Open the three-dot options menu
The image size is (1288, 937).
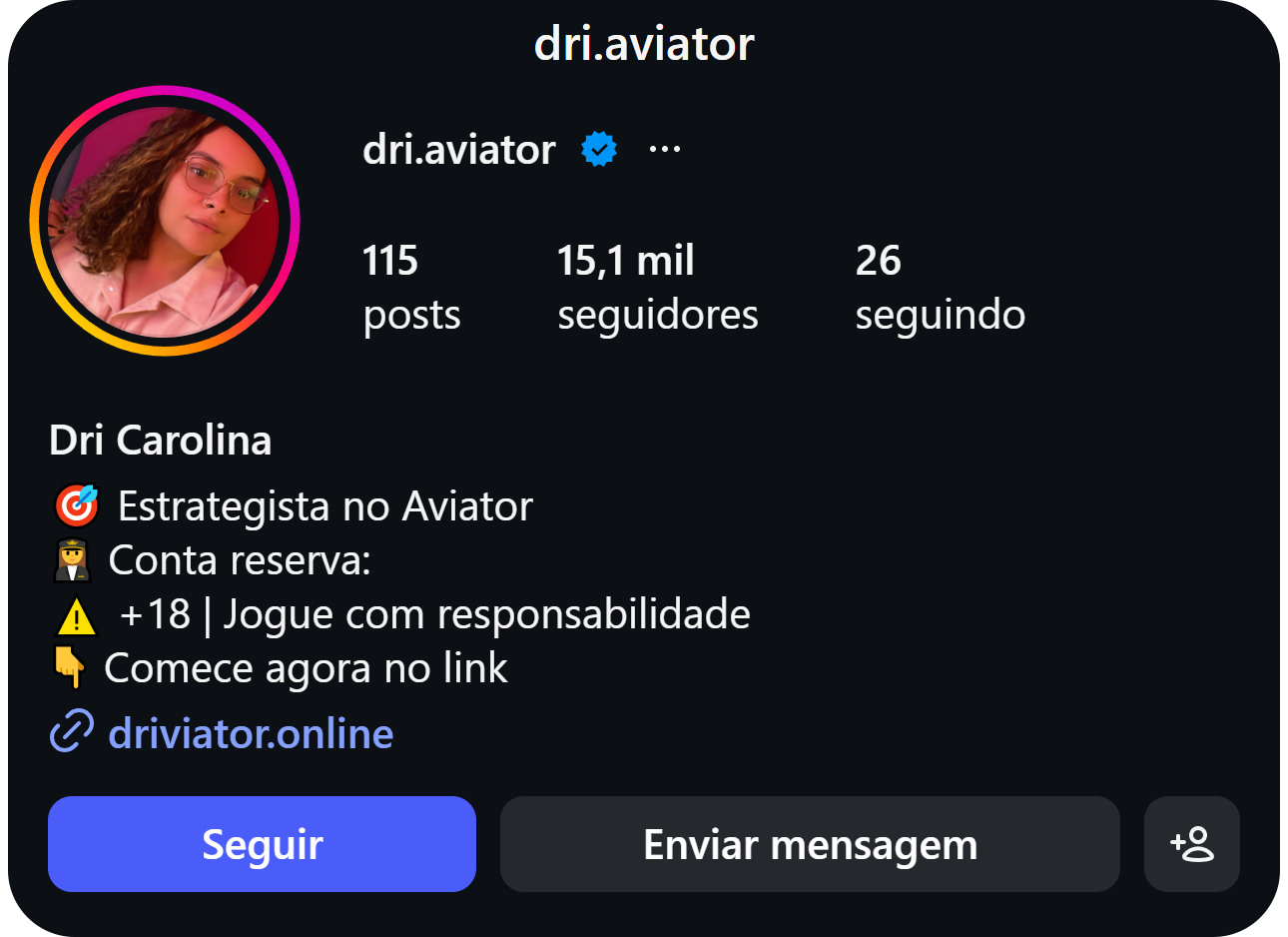[665, 150]
